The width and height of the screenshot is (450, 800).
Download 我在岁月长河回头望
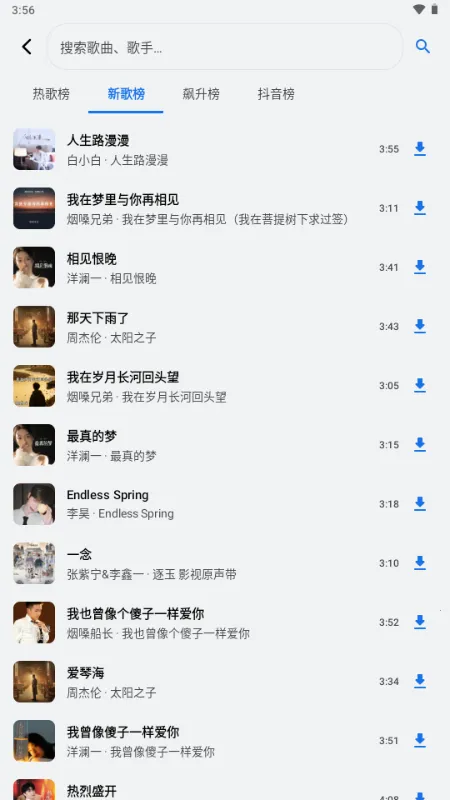click(419, 386)
